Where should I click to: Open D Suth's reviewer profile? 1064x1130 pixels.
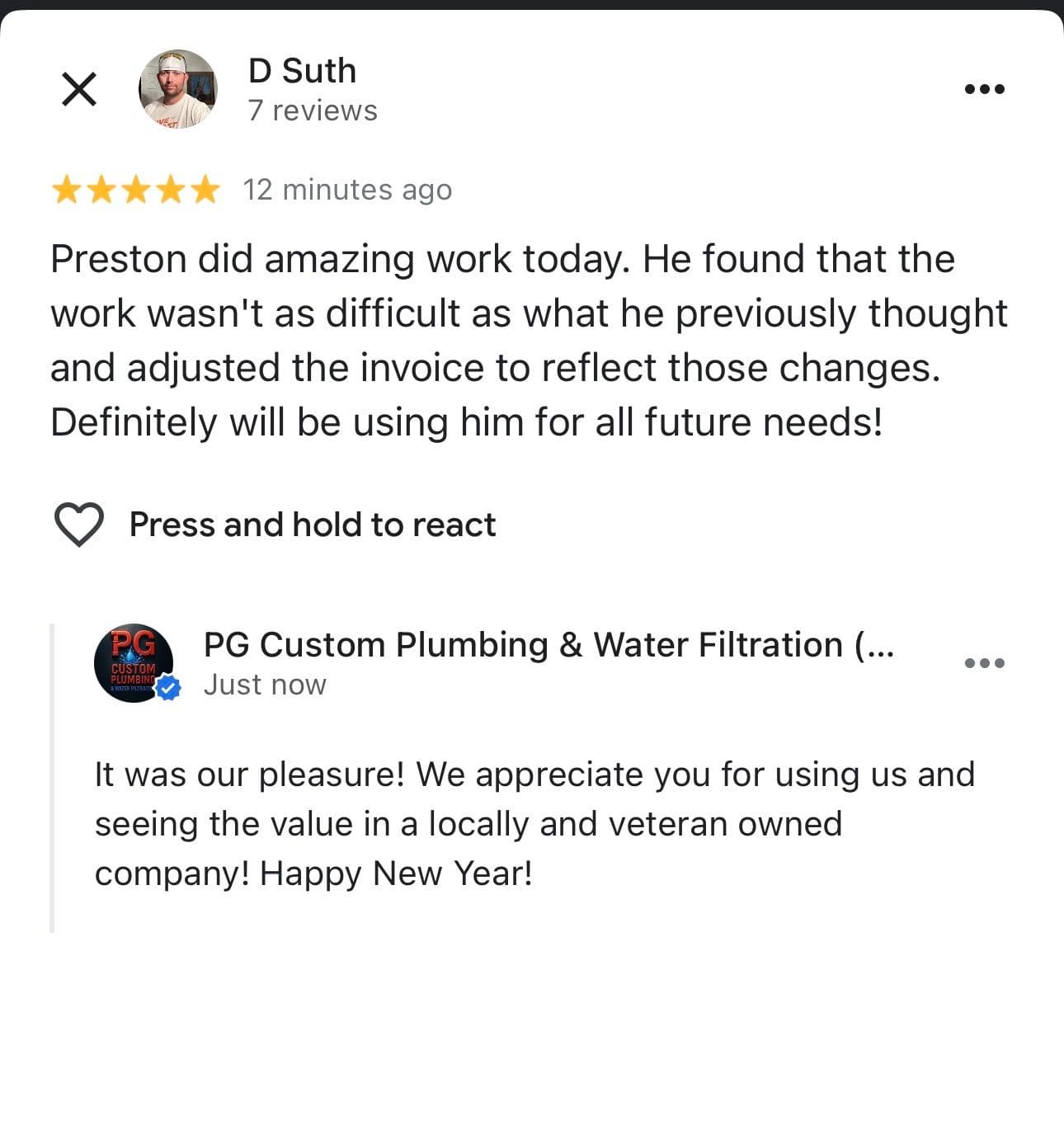[x=301, y=70]
